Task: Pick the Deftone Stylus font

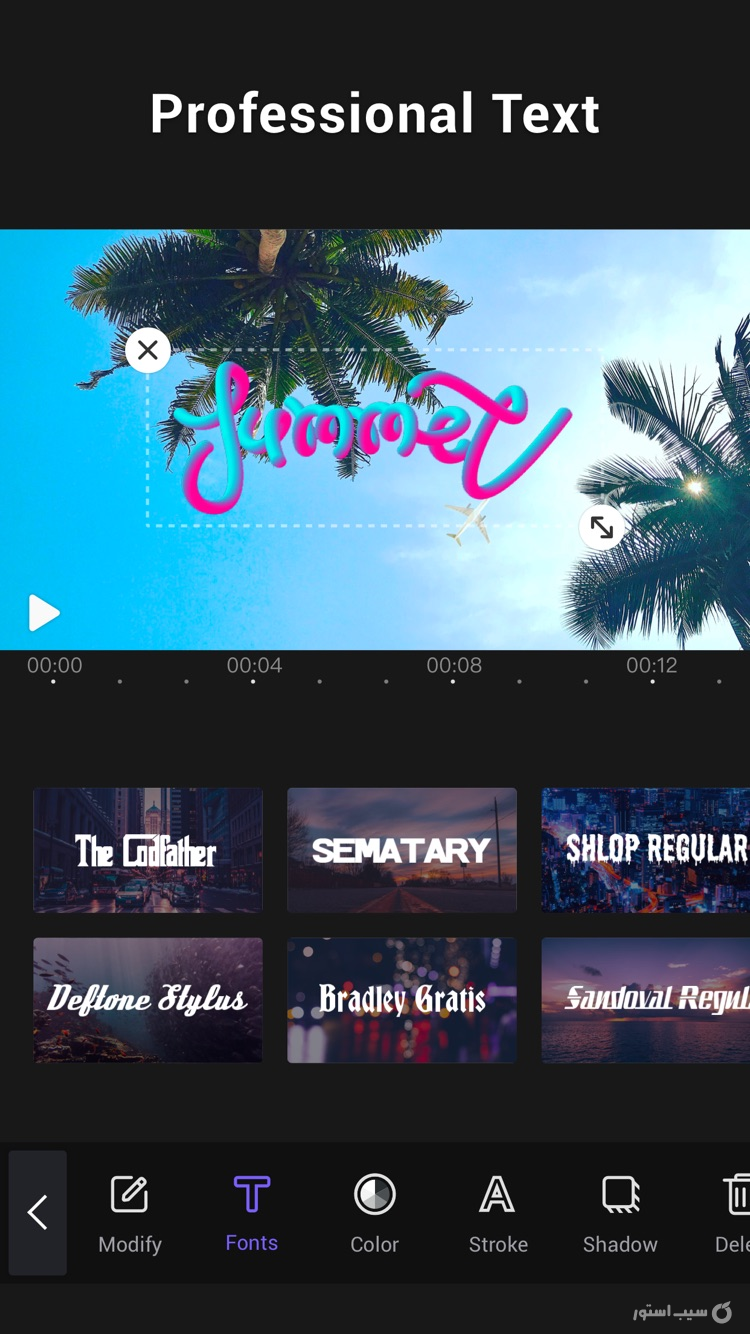Action: 148,1000
